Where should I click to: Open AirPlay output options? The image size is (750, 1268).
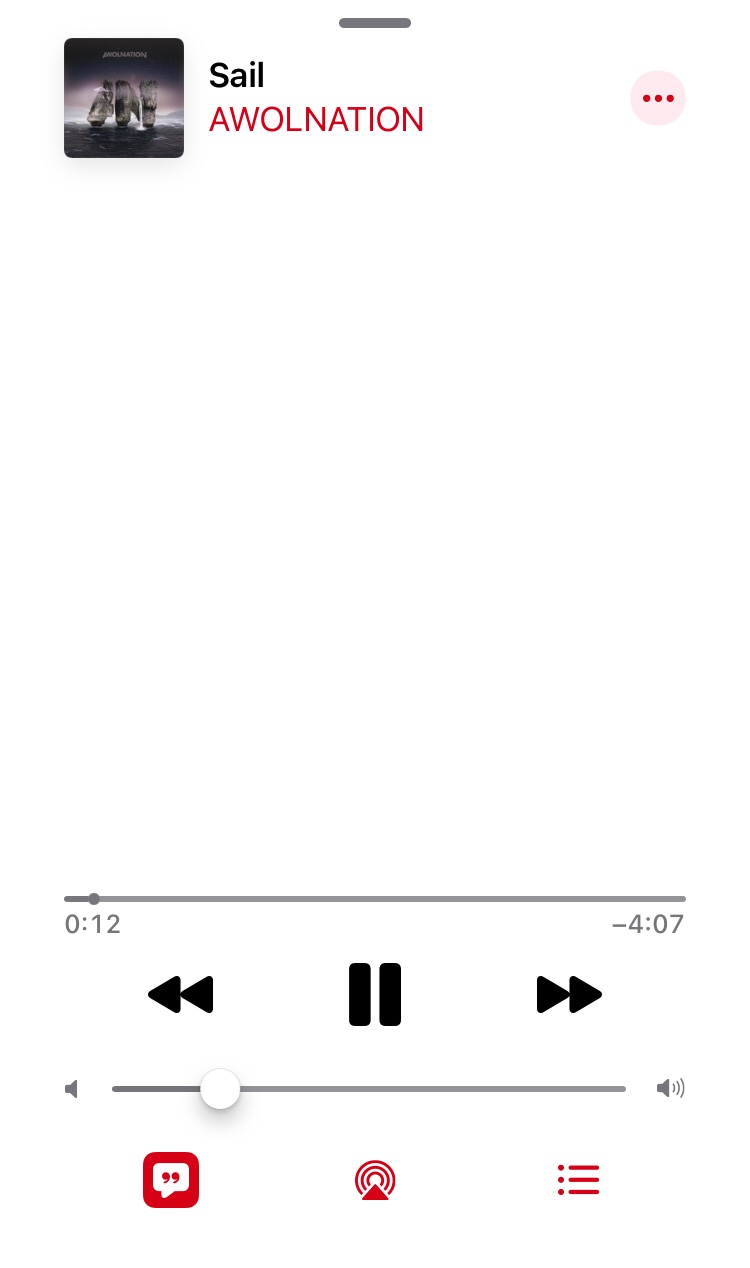(375, 1180)
